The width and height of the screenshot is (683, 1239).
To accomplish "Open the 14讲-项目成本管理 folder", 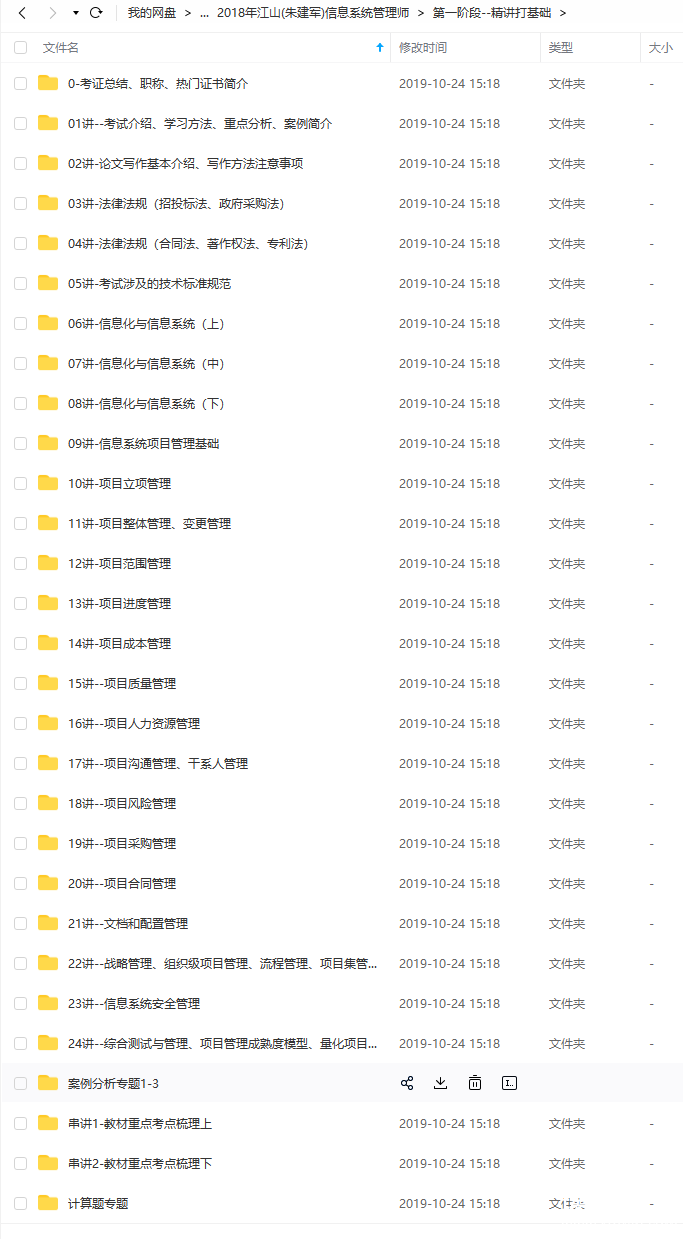I will [x=119, y=643].
